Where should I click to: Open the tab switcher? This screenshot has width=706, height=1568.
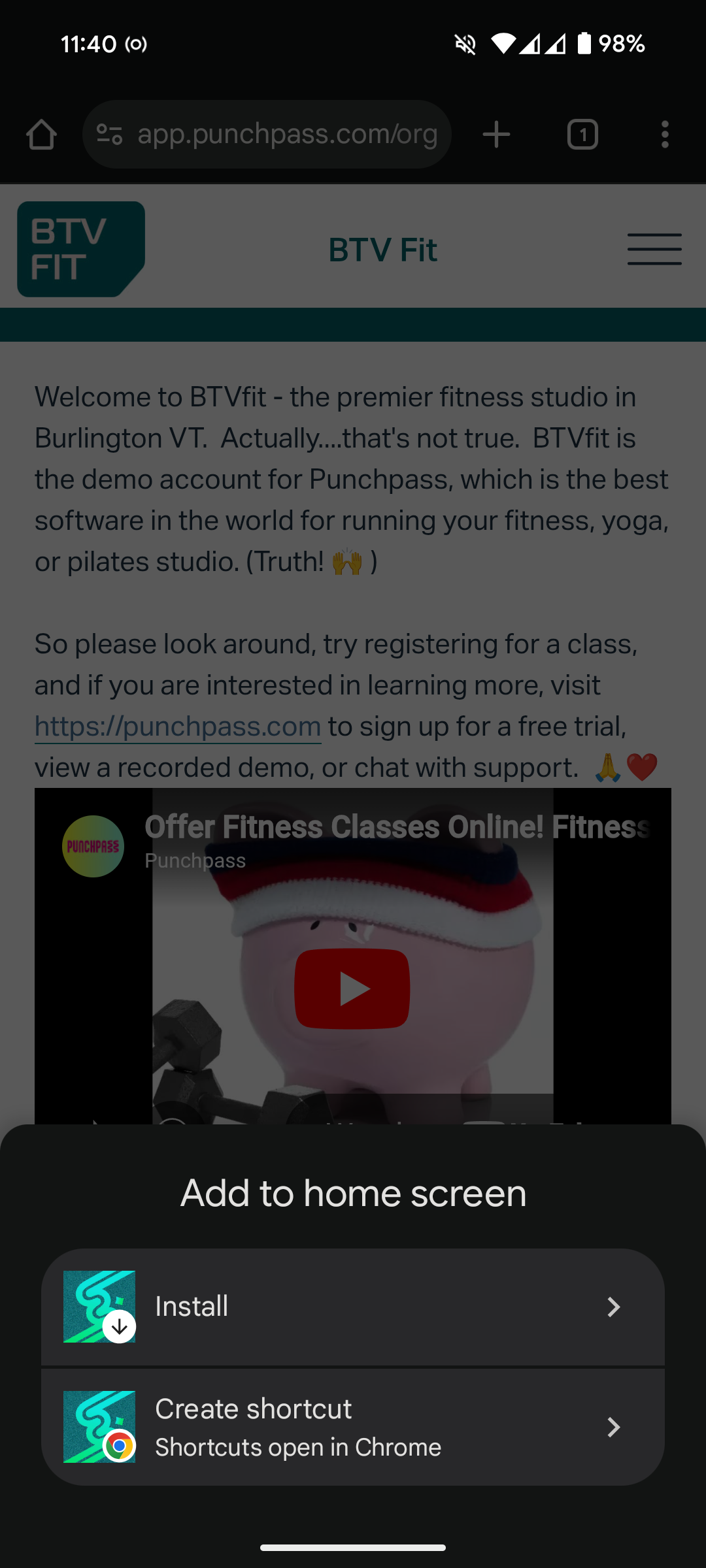click(582, 135)
